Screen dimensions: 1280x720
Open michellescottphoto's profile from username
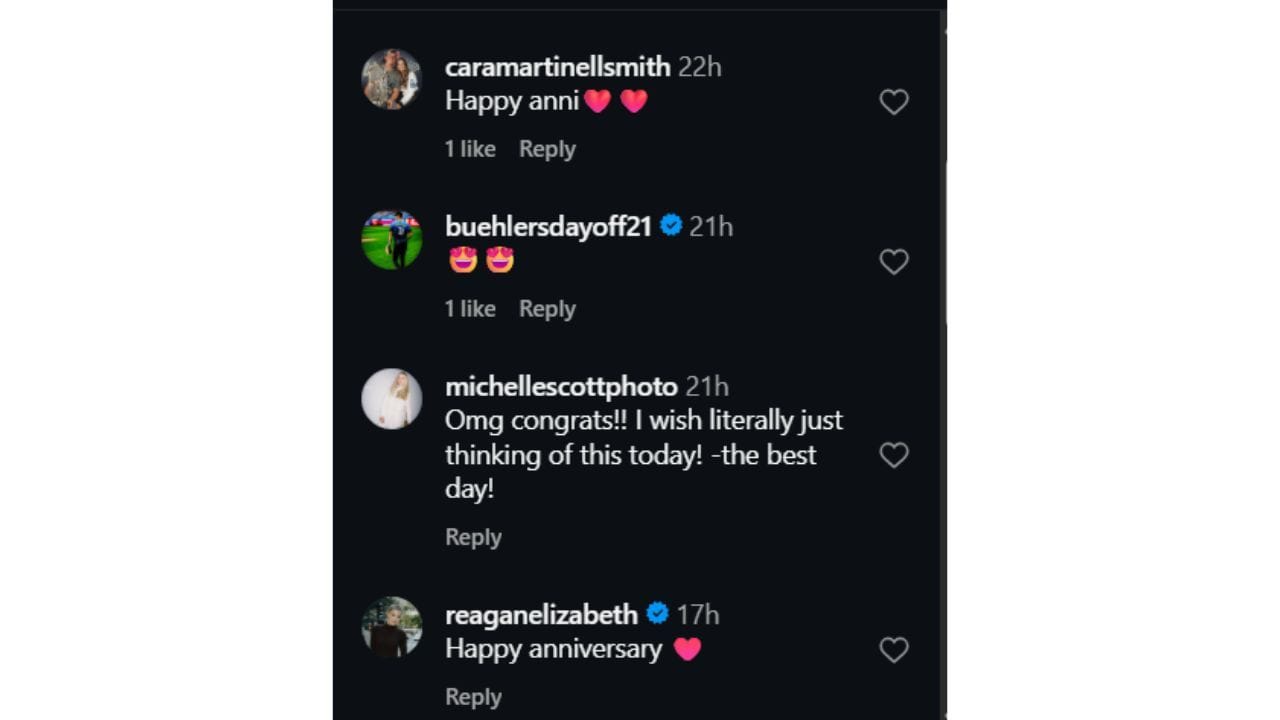click(x=561, y=387)
